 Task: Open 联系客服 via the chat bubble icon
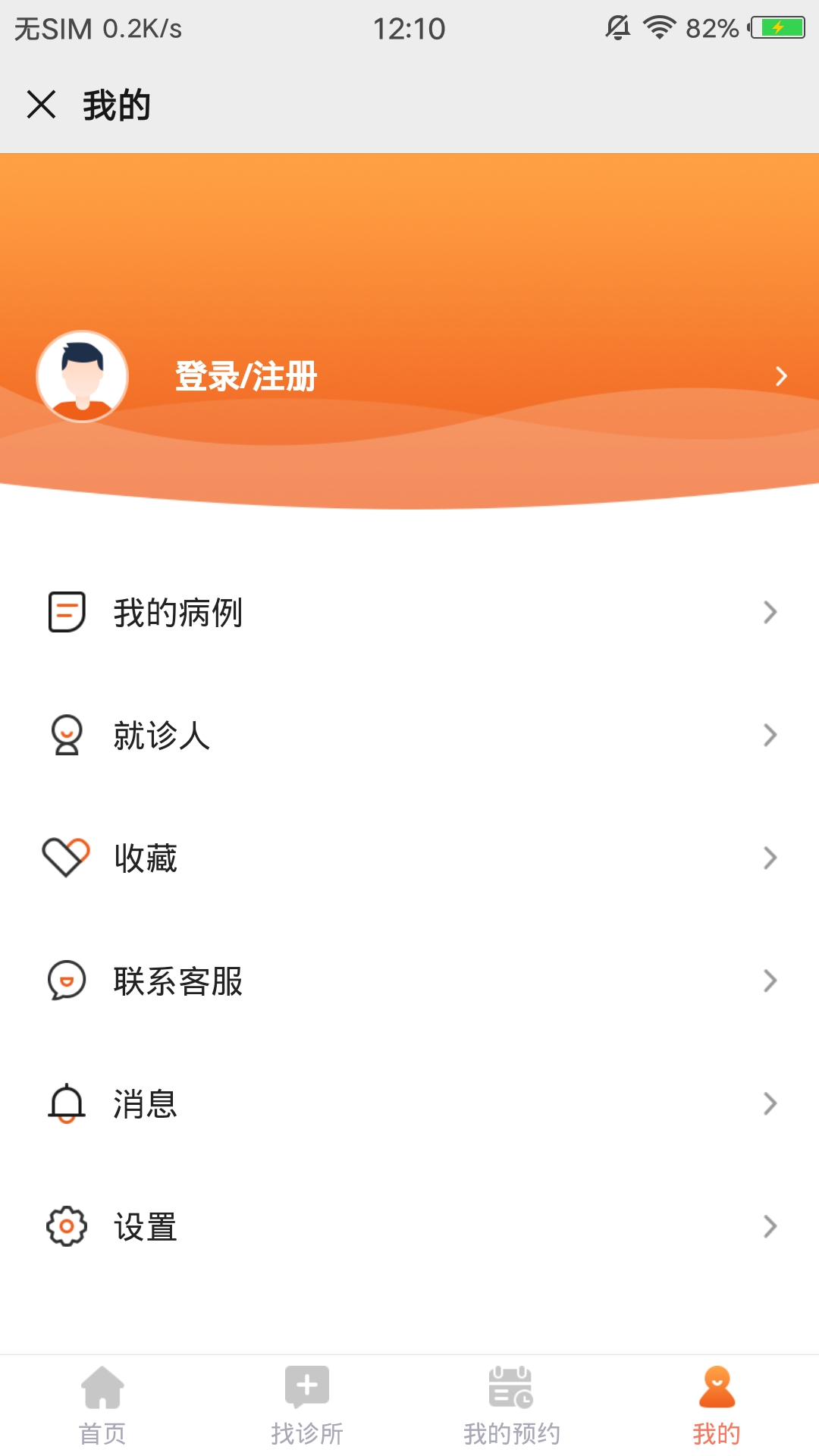[x=67, y=981]
